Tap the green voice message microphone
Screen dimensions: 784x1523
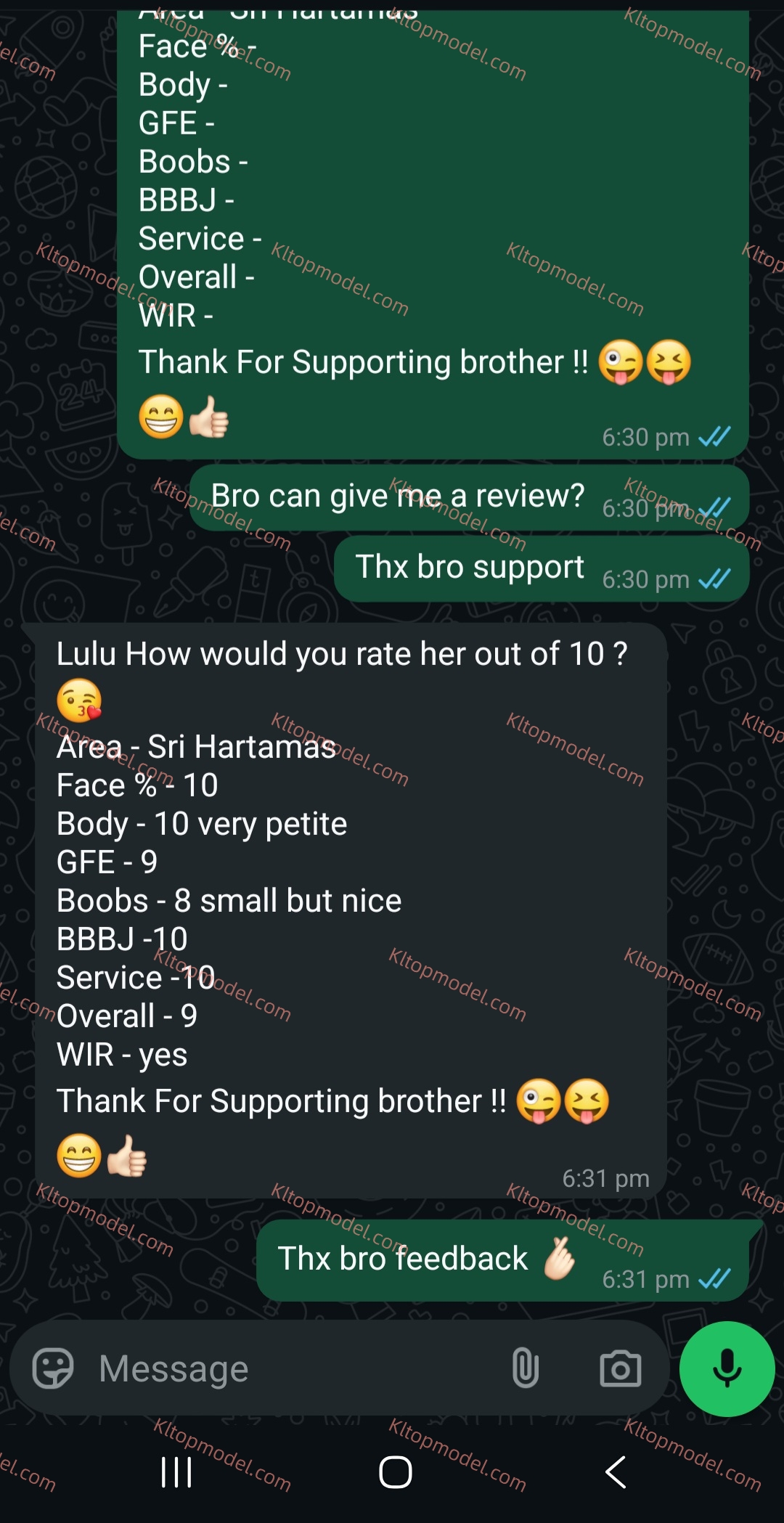[x=727, y=1369]
